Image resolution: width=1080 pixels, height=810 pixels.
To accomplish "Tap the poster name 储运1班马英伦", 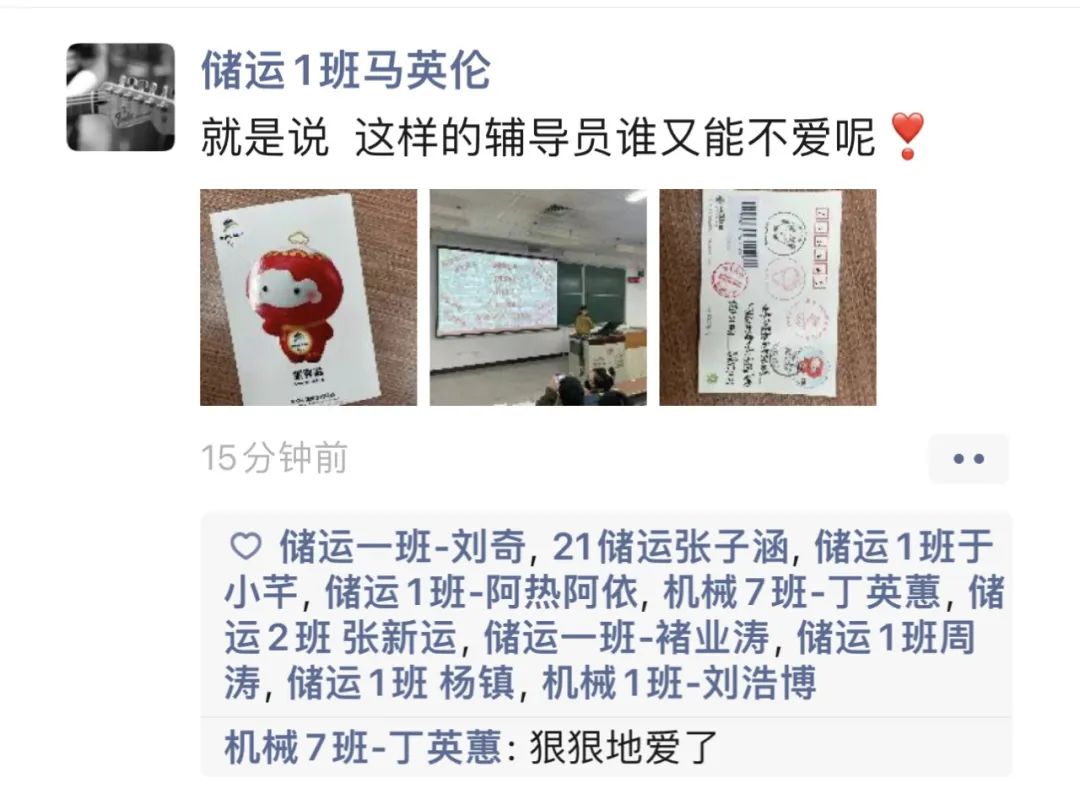I will click(x=345, y=71).
